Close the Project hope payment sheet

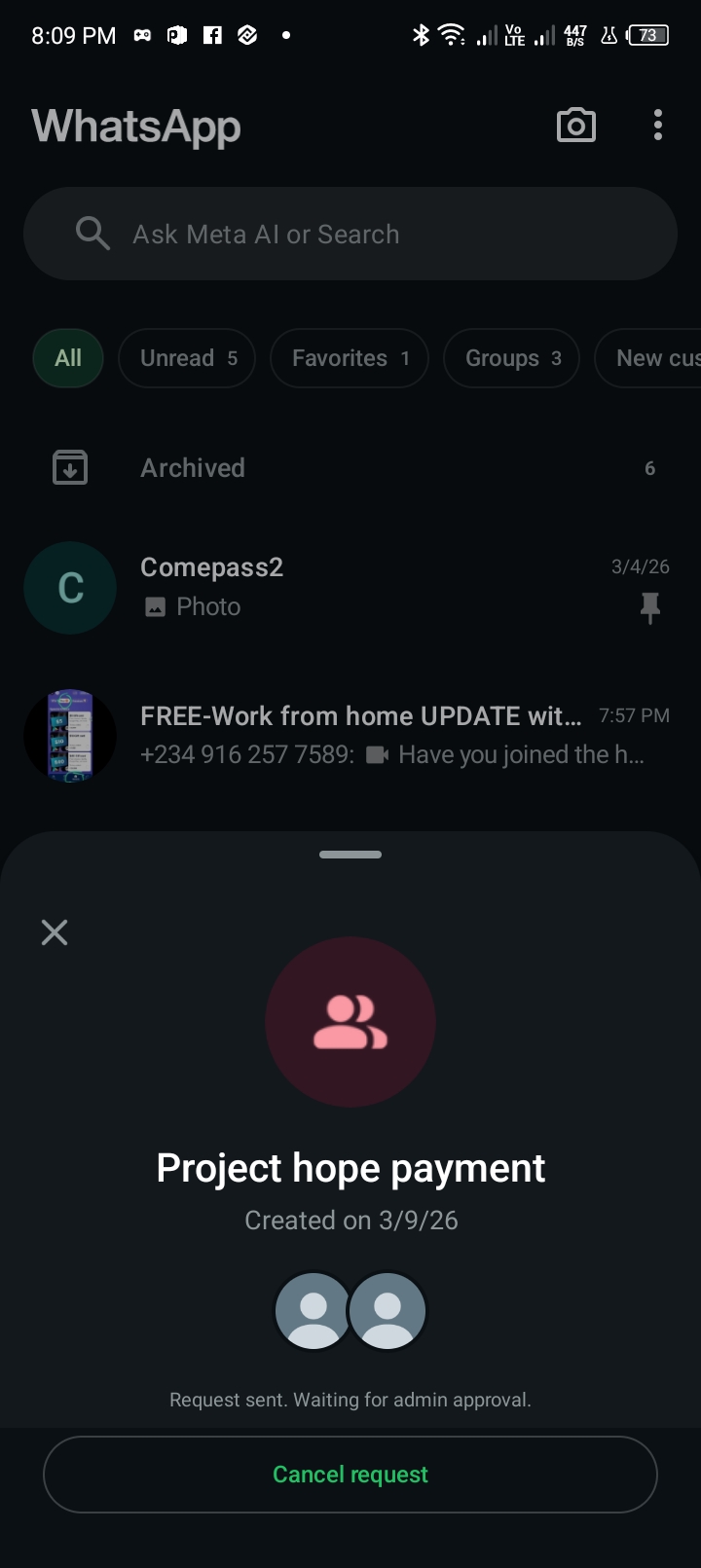coord(55,932)
